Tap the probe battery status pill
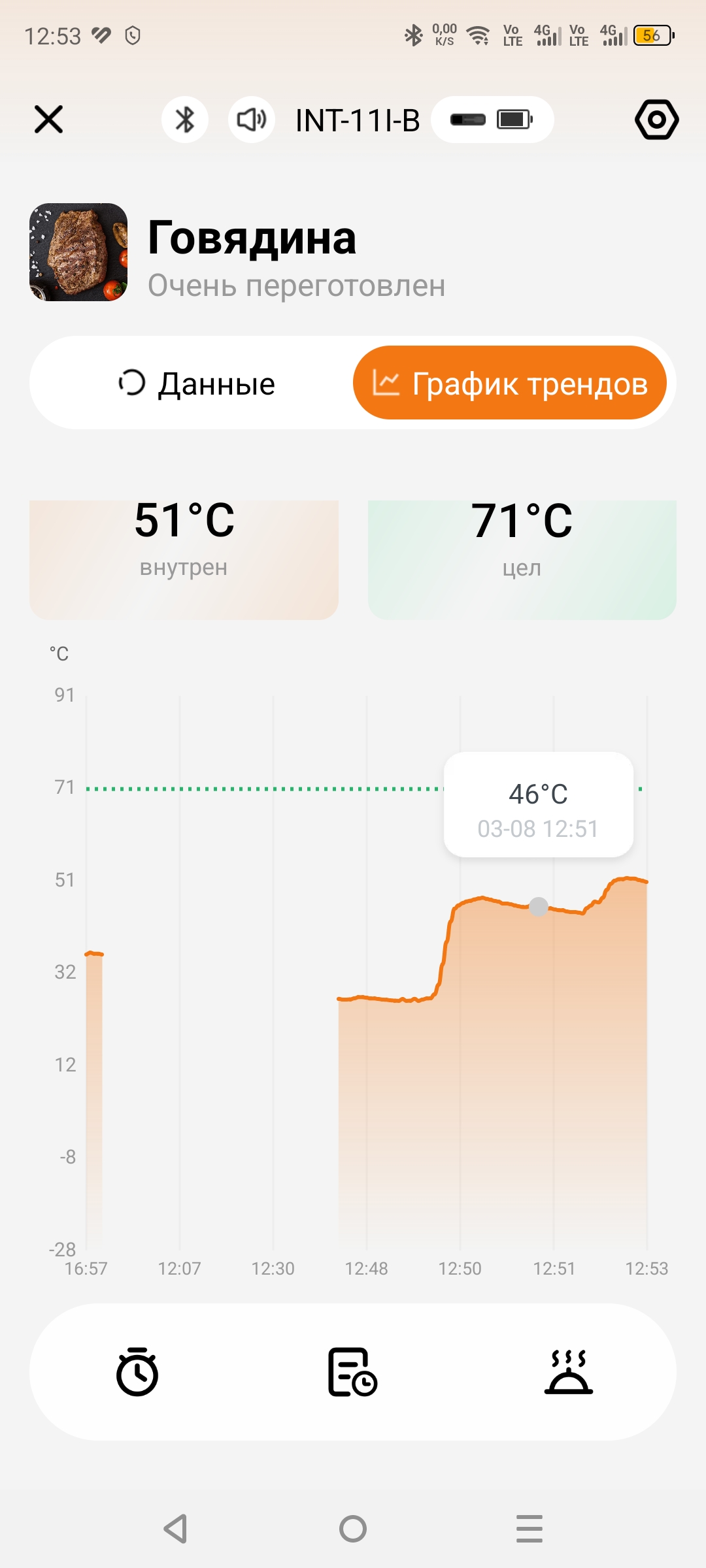Screen dimensions: 706x1568 (492, 120)
